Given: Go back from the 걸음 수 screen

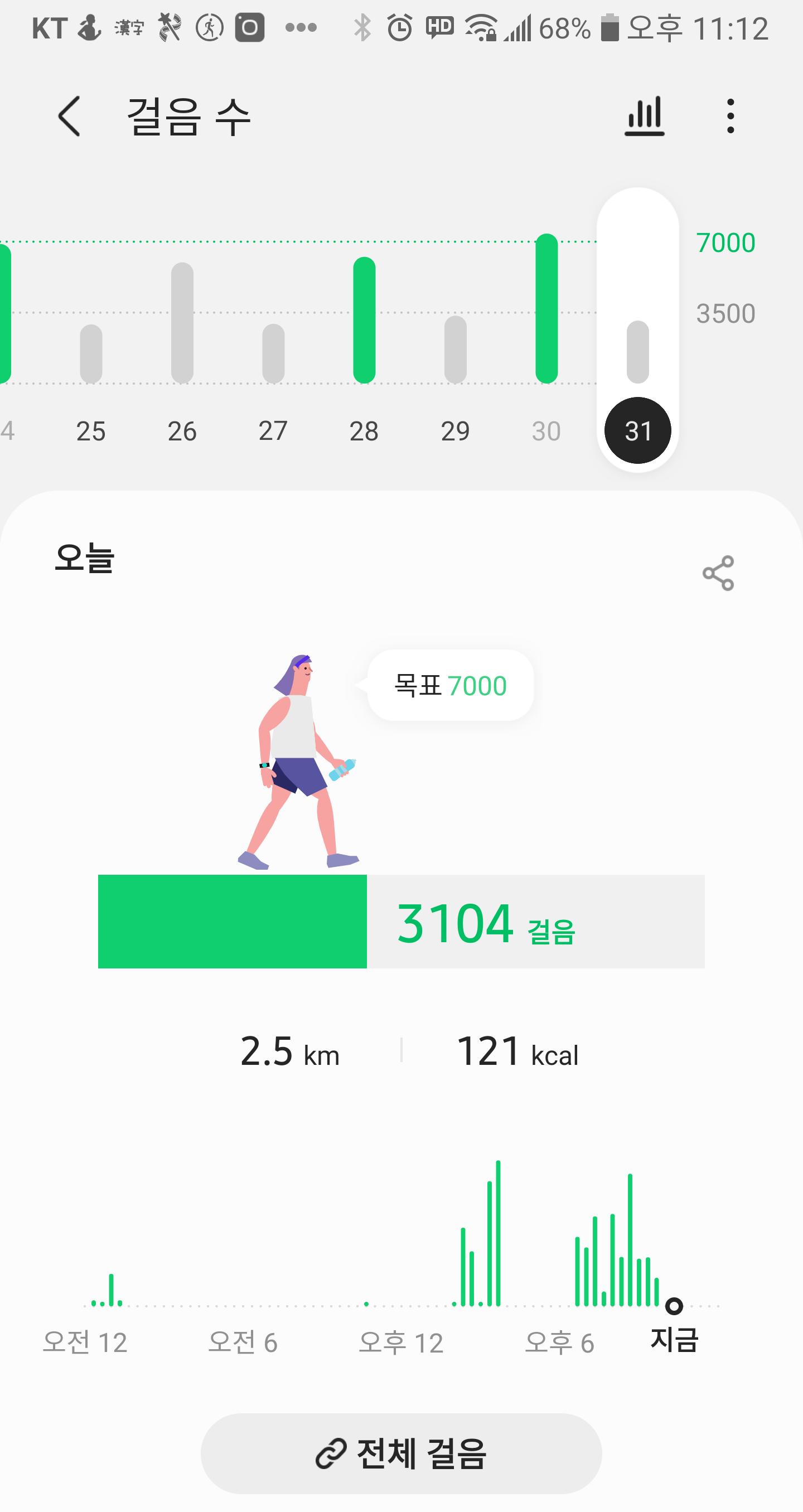Looking at the screenshot, I should coord(69,116).
